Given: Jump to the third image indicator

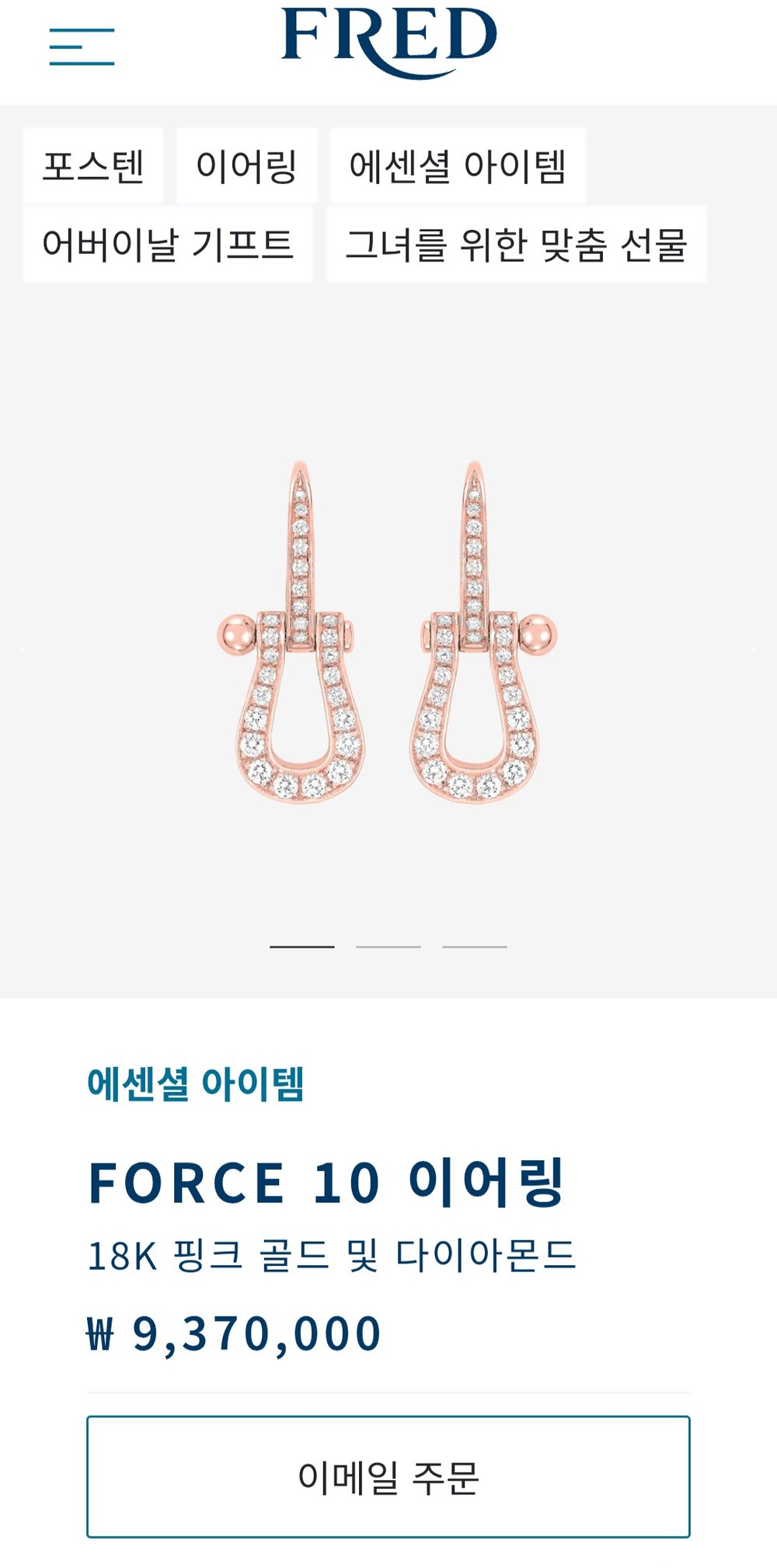Looking at the screenshot, I should click(x=475, y=947).
